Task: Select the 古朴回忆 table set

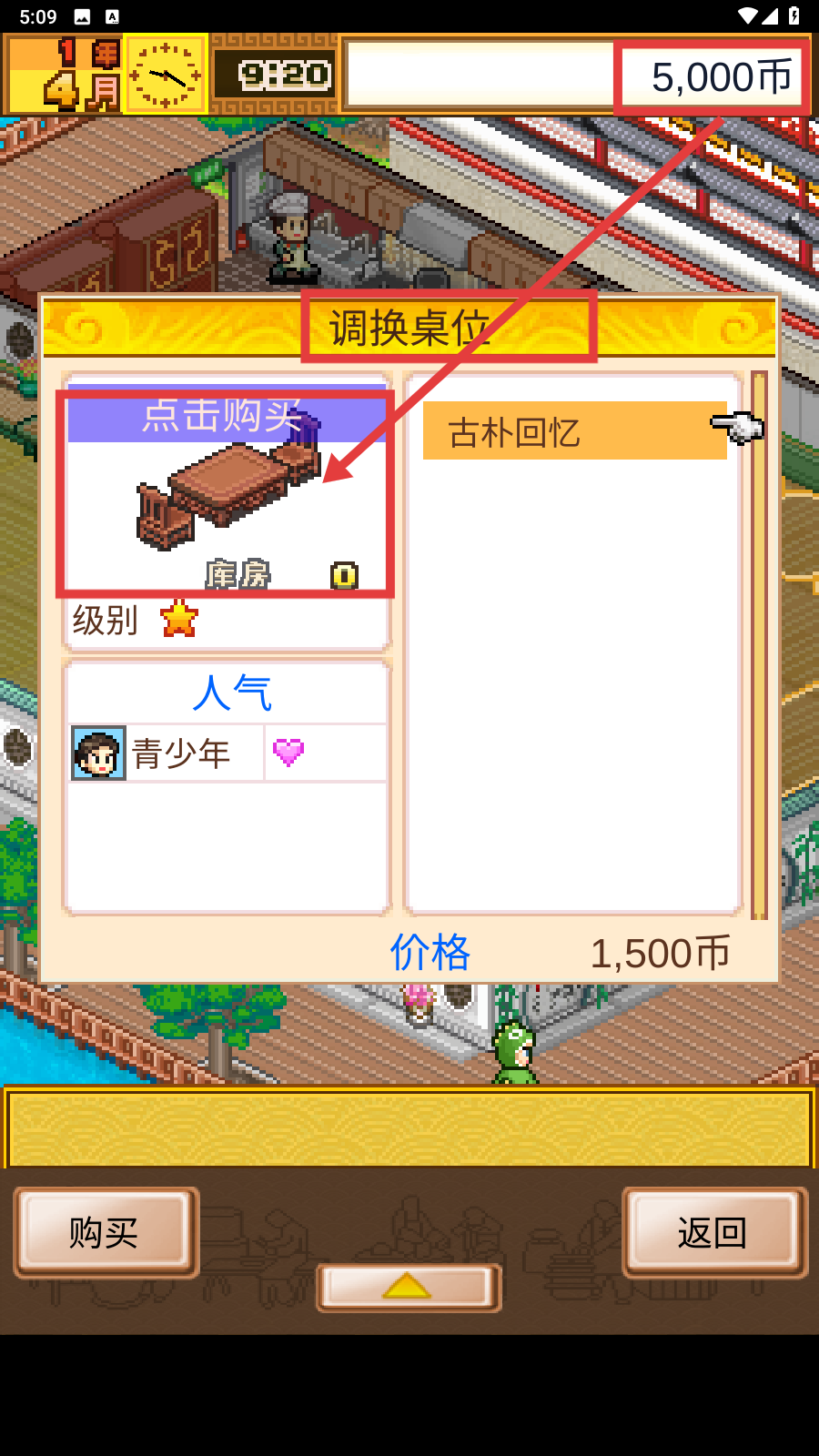Action: [573, 431]
